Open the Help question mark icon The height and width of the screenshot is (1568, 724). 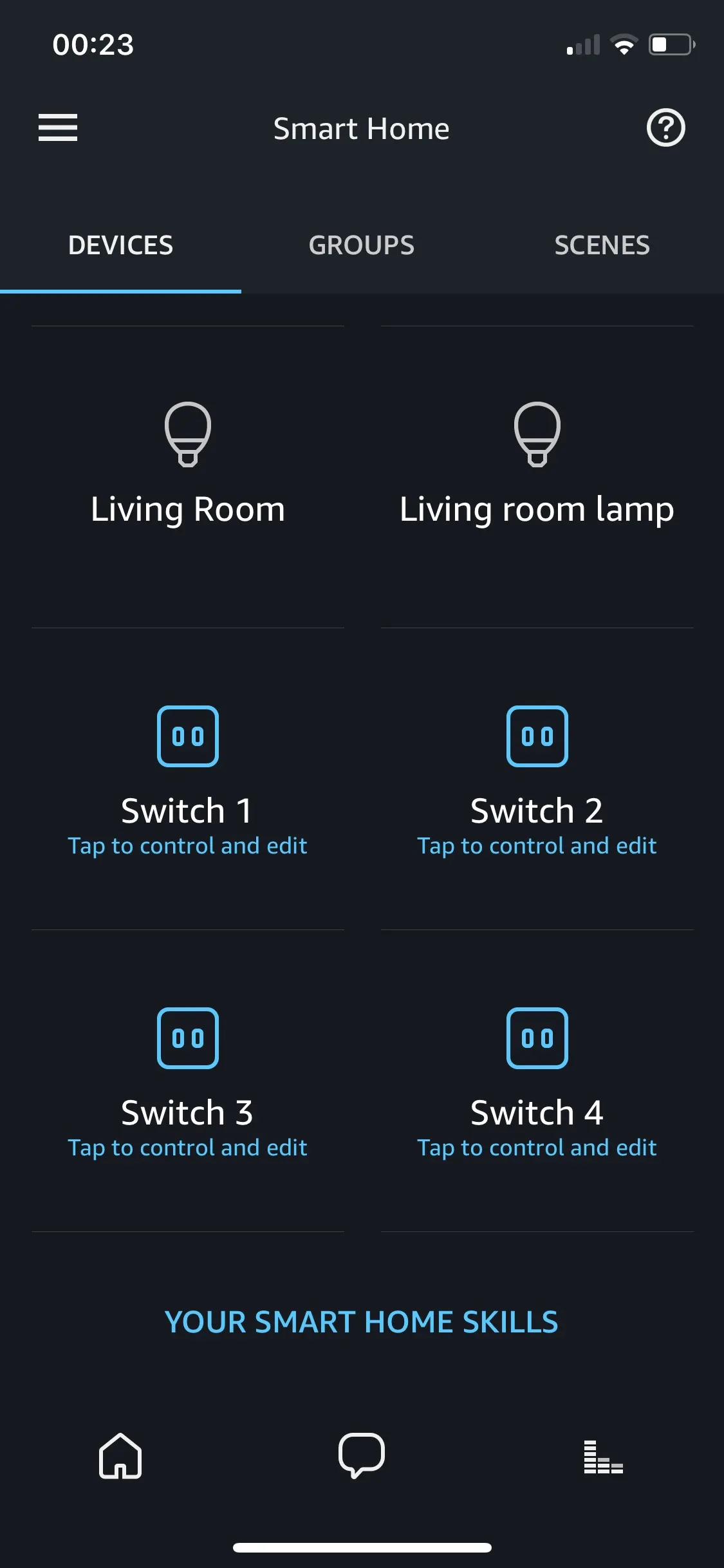click(x=666, y=127)
